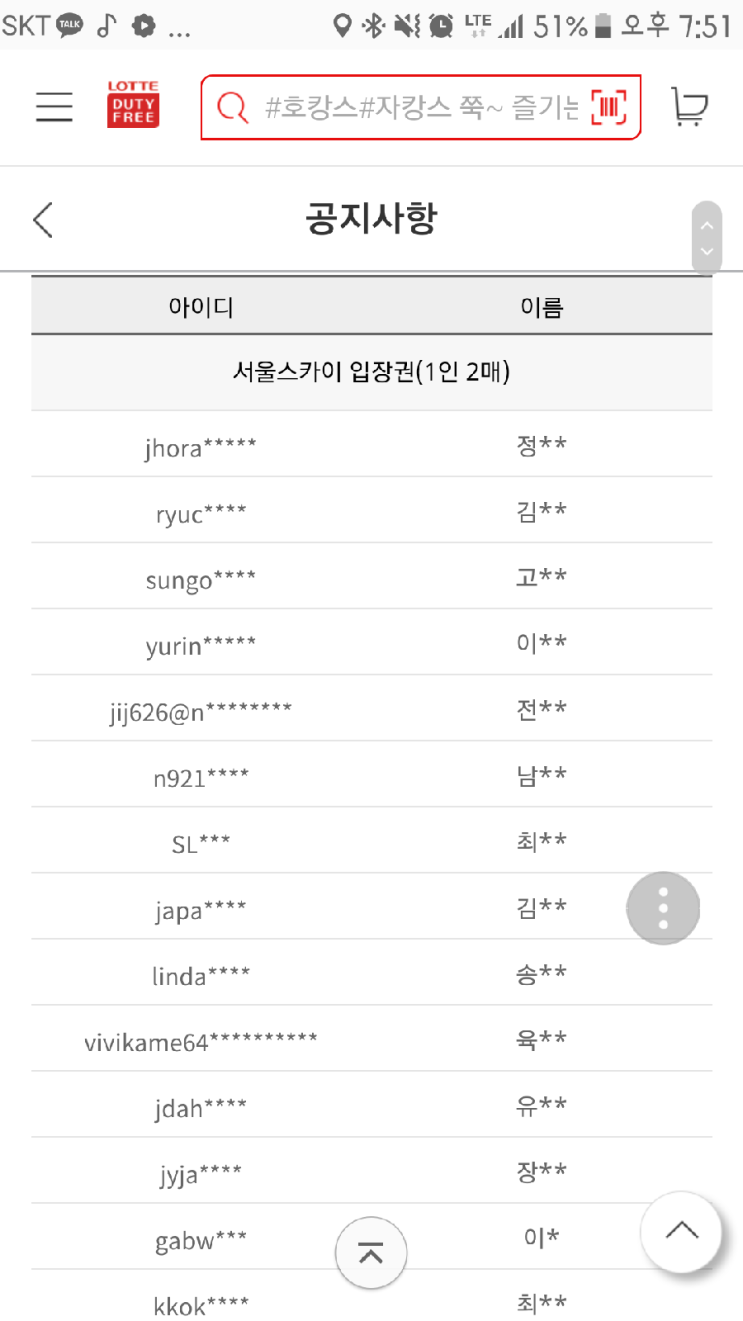Go back from the 공지사항 page
The image size is (743, 1321).
[43, 220]
